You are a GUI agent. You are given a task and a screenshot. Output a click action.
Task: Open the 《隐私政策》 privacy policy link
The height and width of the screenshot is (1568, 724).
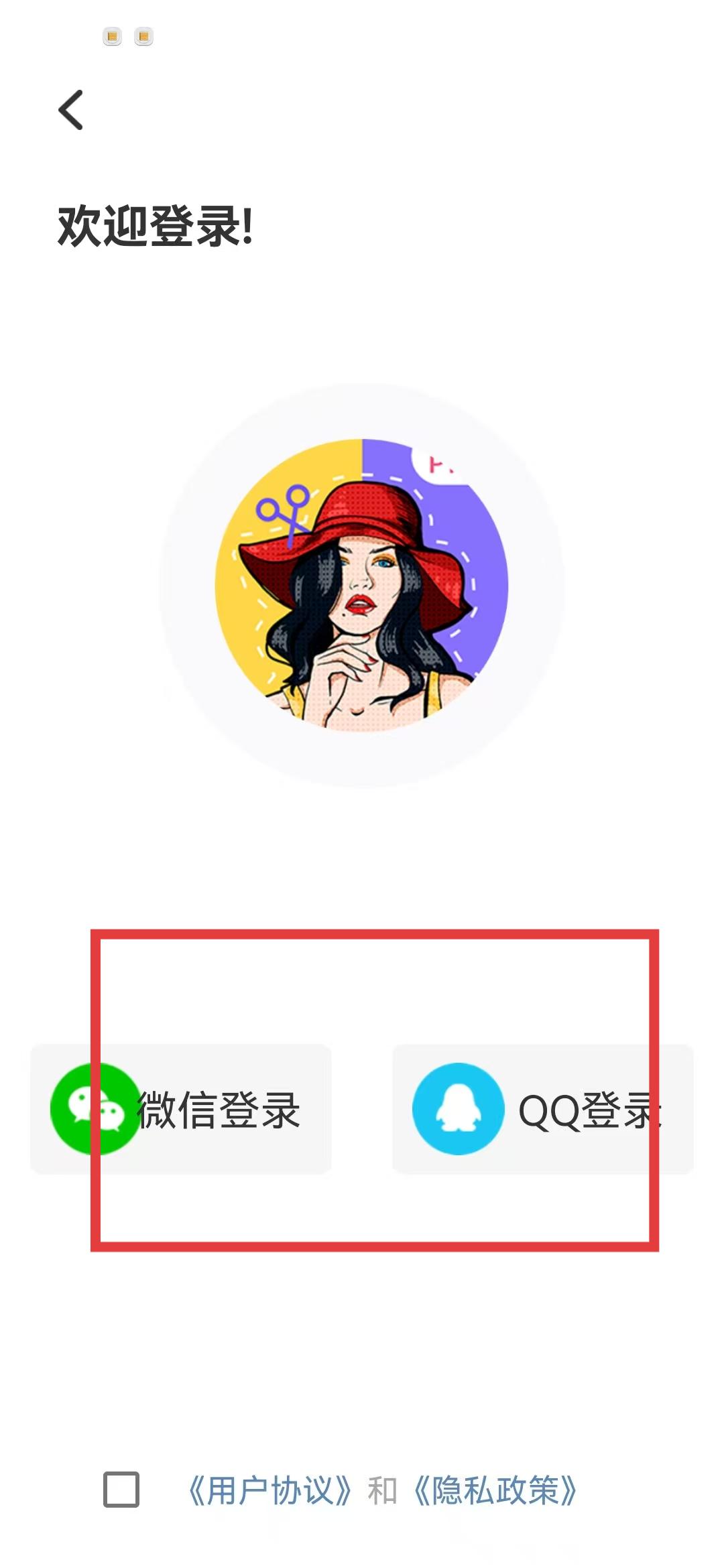[x=495, y=1491]
